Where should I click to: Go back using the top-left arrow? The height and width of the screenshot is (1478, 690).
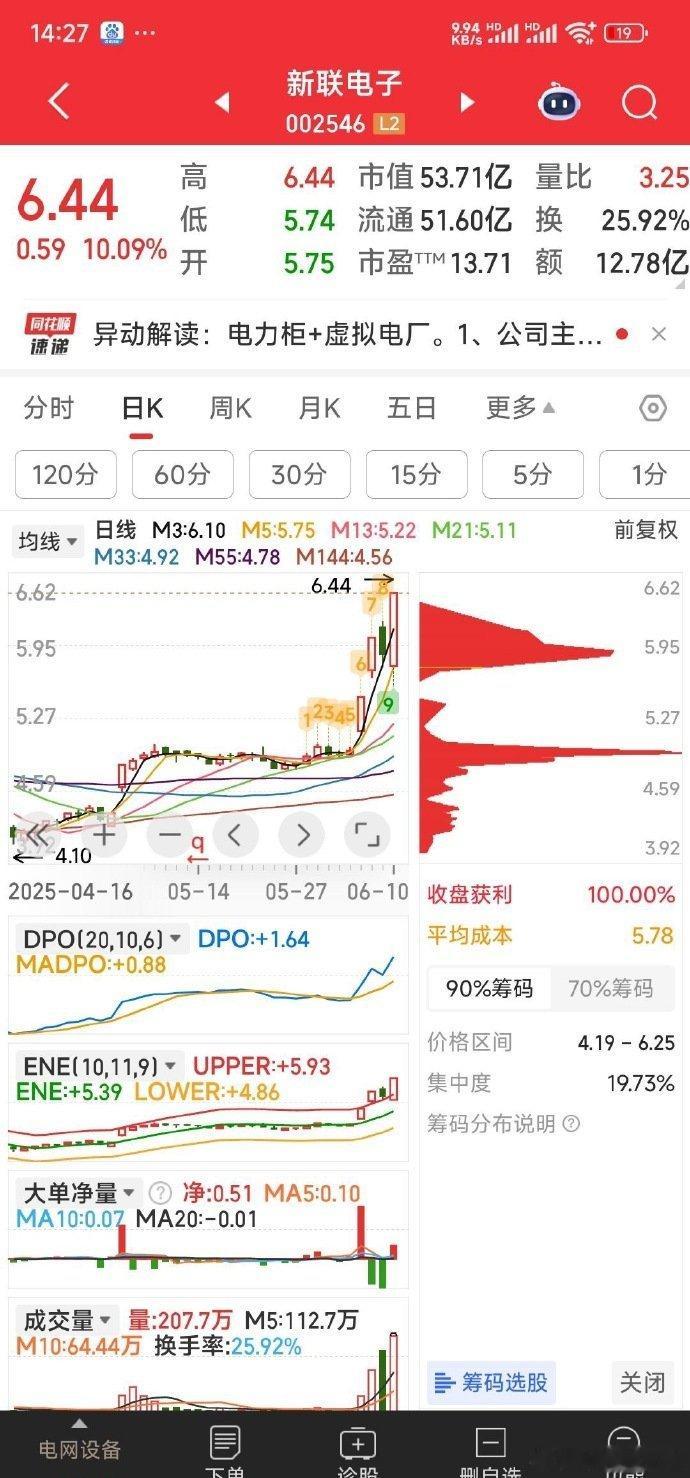pyautogui.click(x=59, y=102)
